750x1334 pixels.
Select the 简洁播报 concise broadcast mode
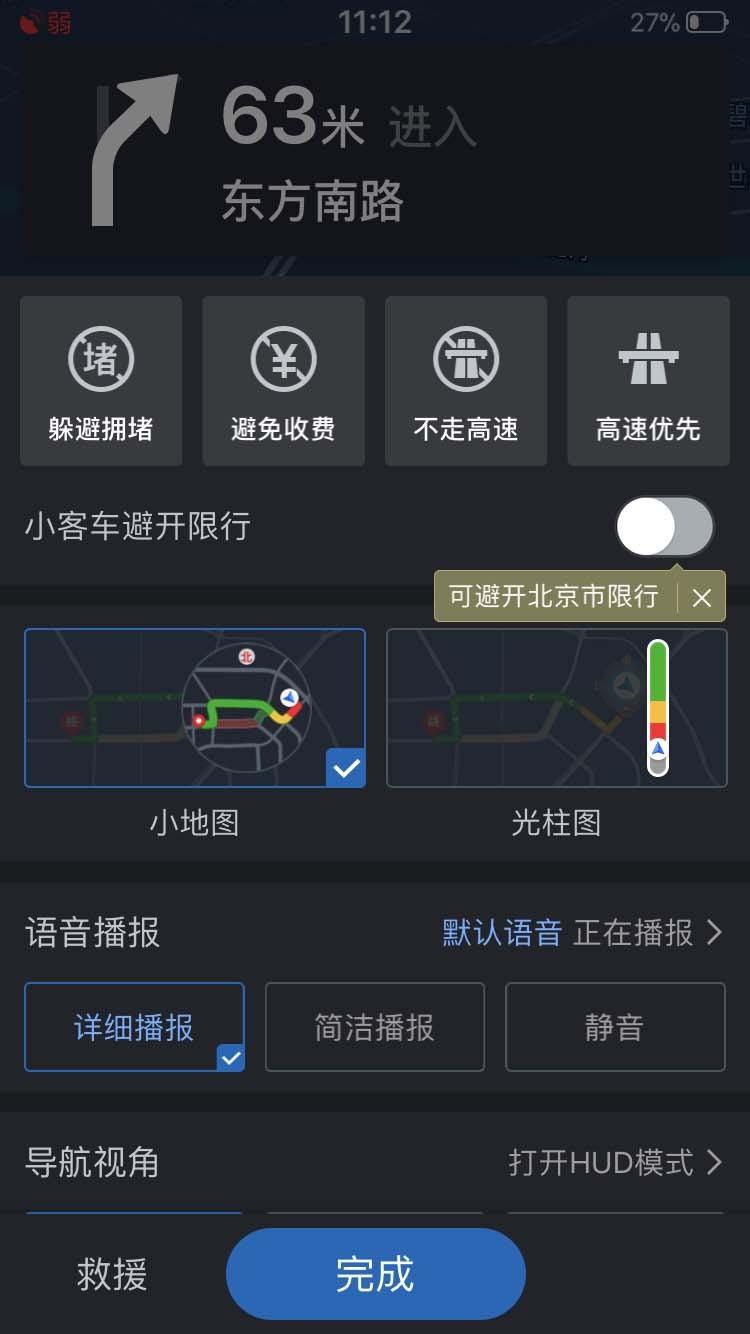(374, 1026)
